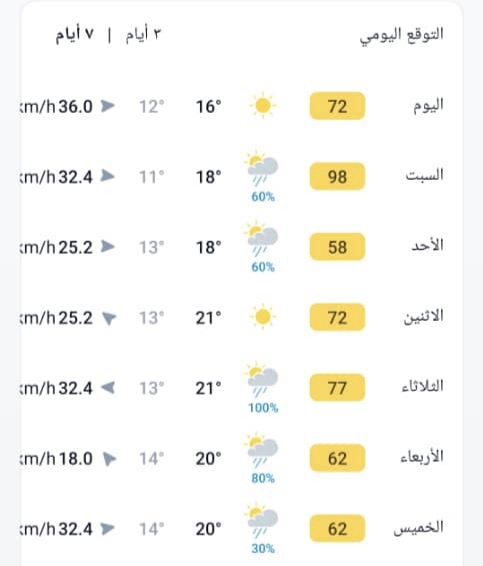Open the الاثنين forecast row
The image size is (483, 566).
242,317
